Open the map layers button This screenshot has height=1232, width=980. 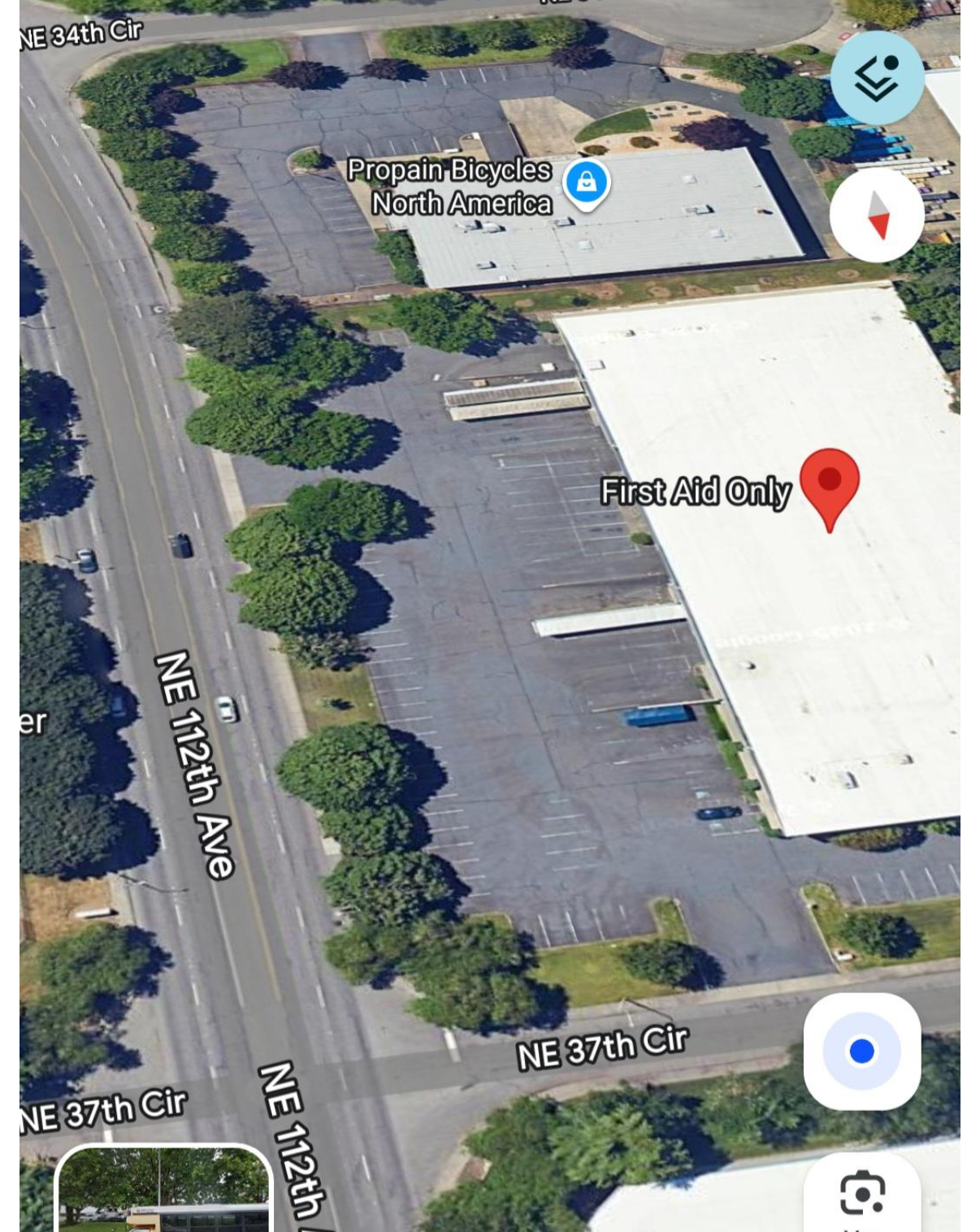(877, 78)
